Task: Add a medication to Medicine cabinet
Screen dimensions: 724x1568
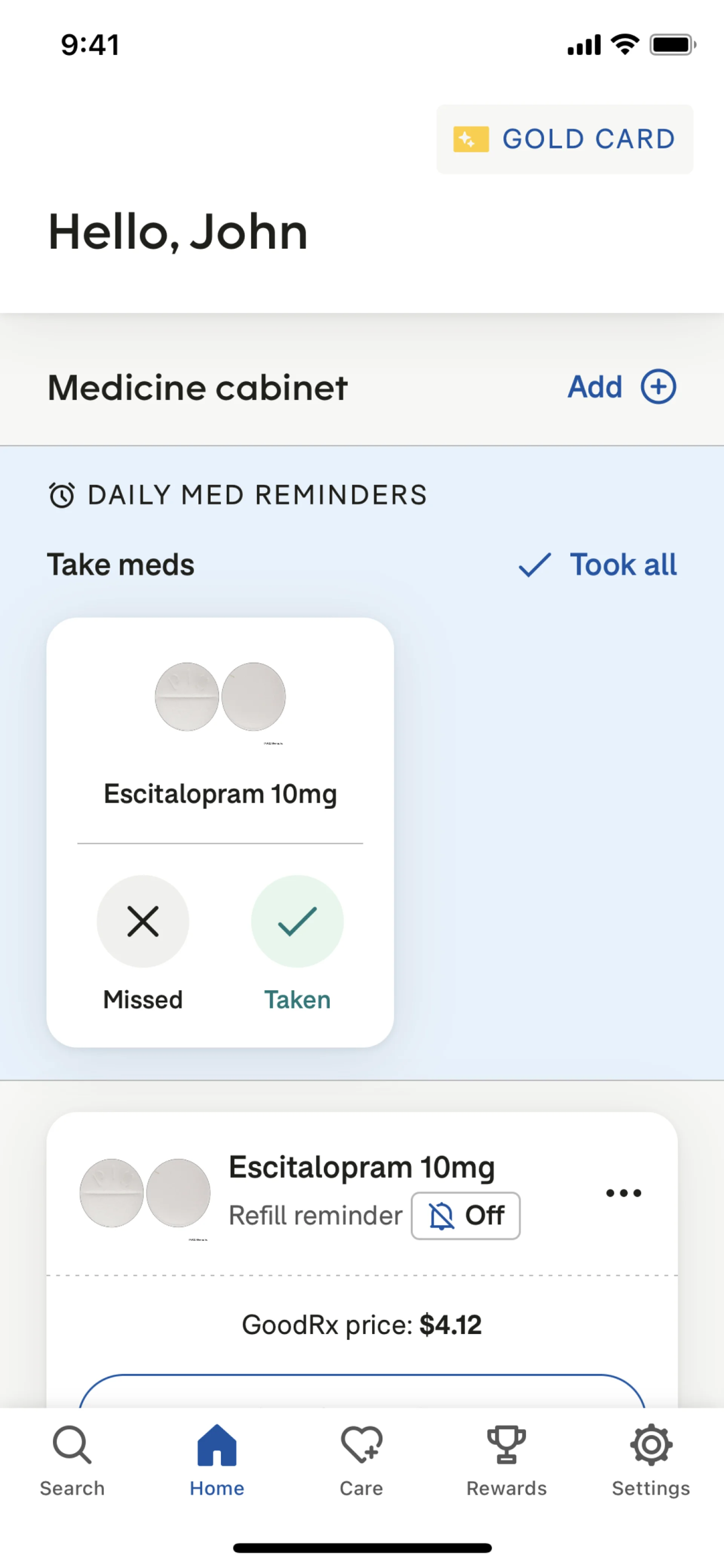Action: tap(622, 387)
